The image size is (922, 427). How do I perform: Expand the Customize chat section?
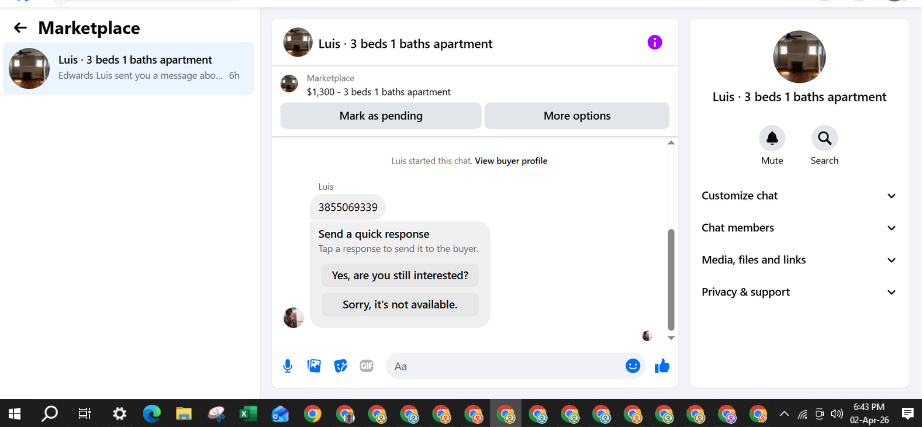pyautogui.click(x=799, y=196)
